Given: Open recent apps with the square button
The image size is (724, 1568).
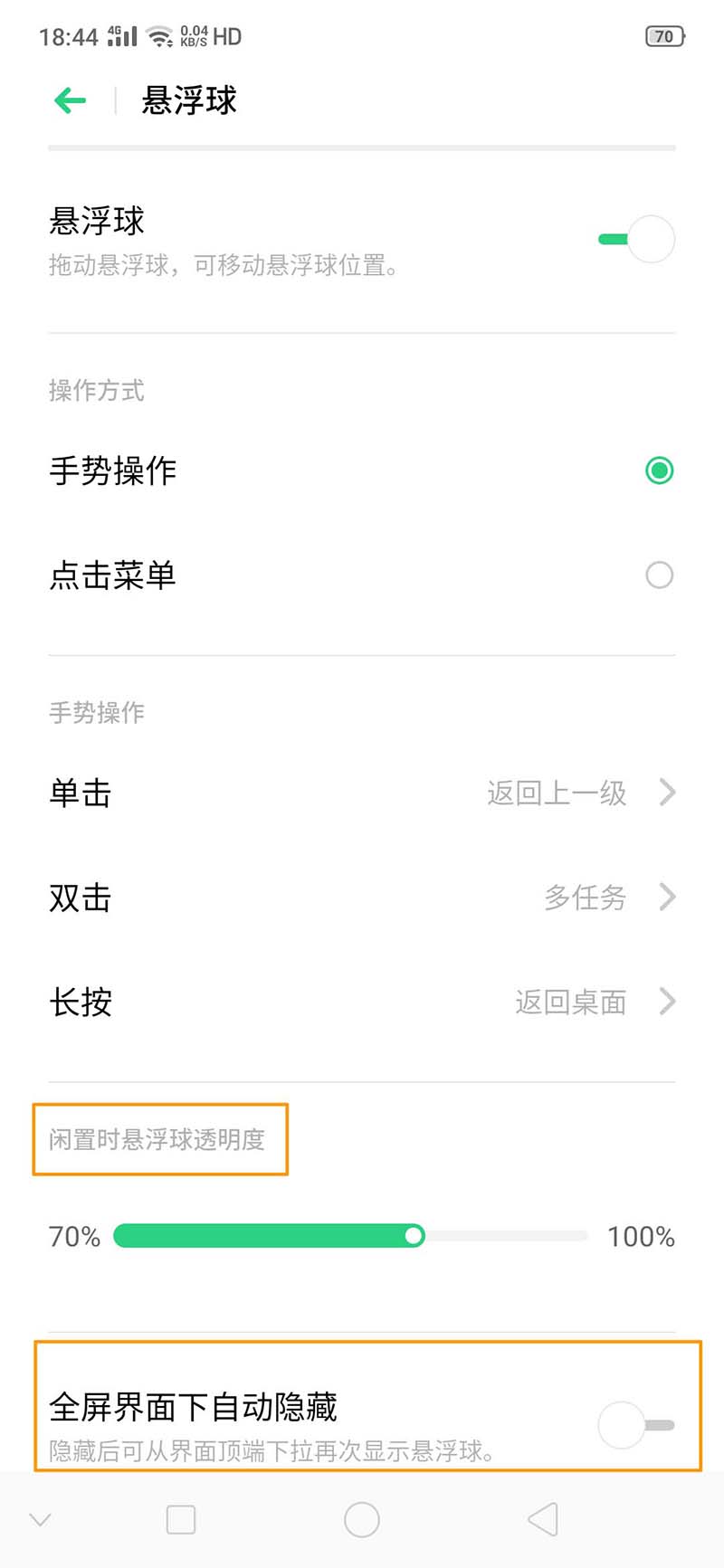Looking at the screenshot, I should coord(181,1520).
